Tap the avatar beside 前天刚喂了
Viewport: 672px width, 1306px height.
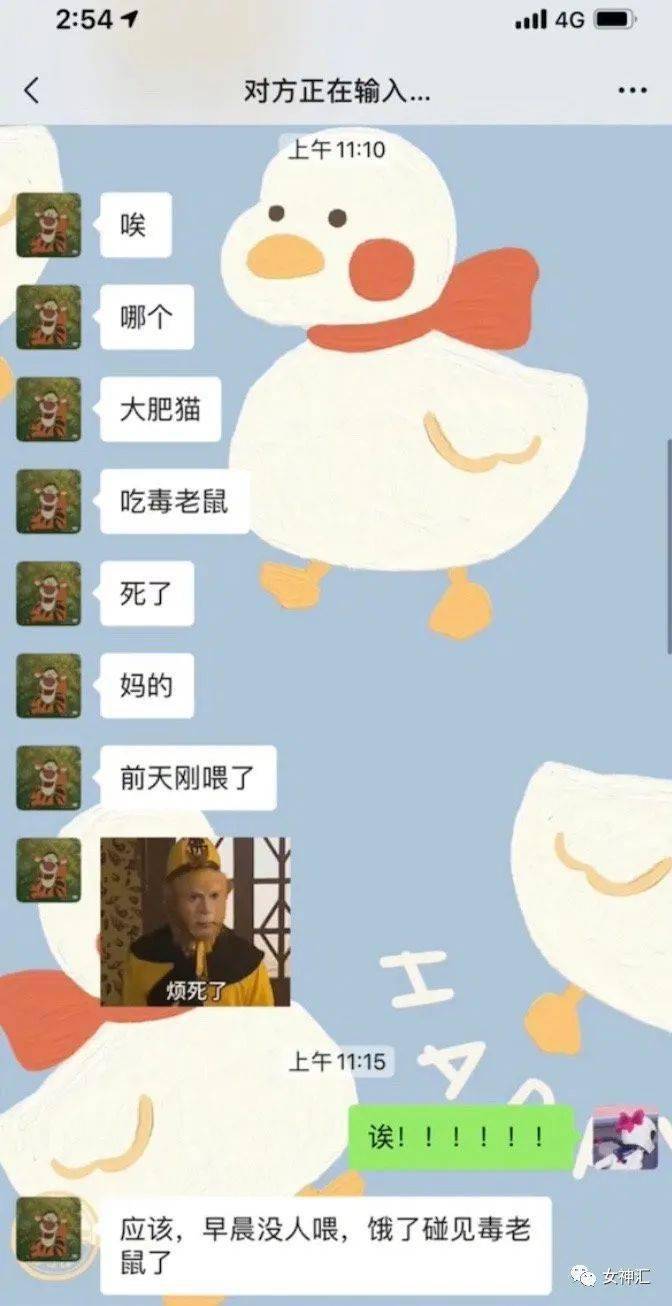click(x=48, y=778)
